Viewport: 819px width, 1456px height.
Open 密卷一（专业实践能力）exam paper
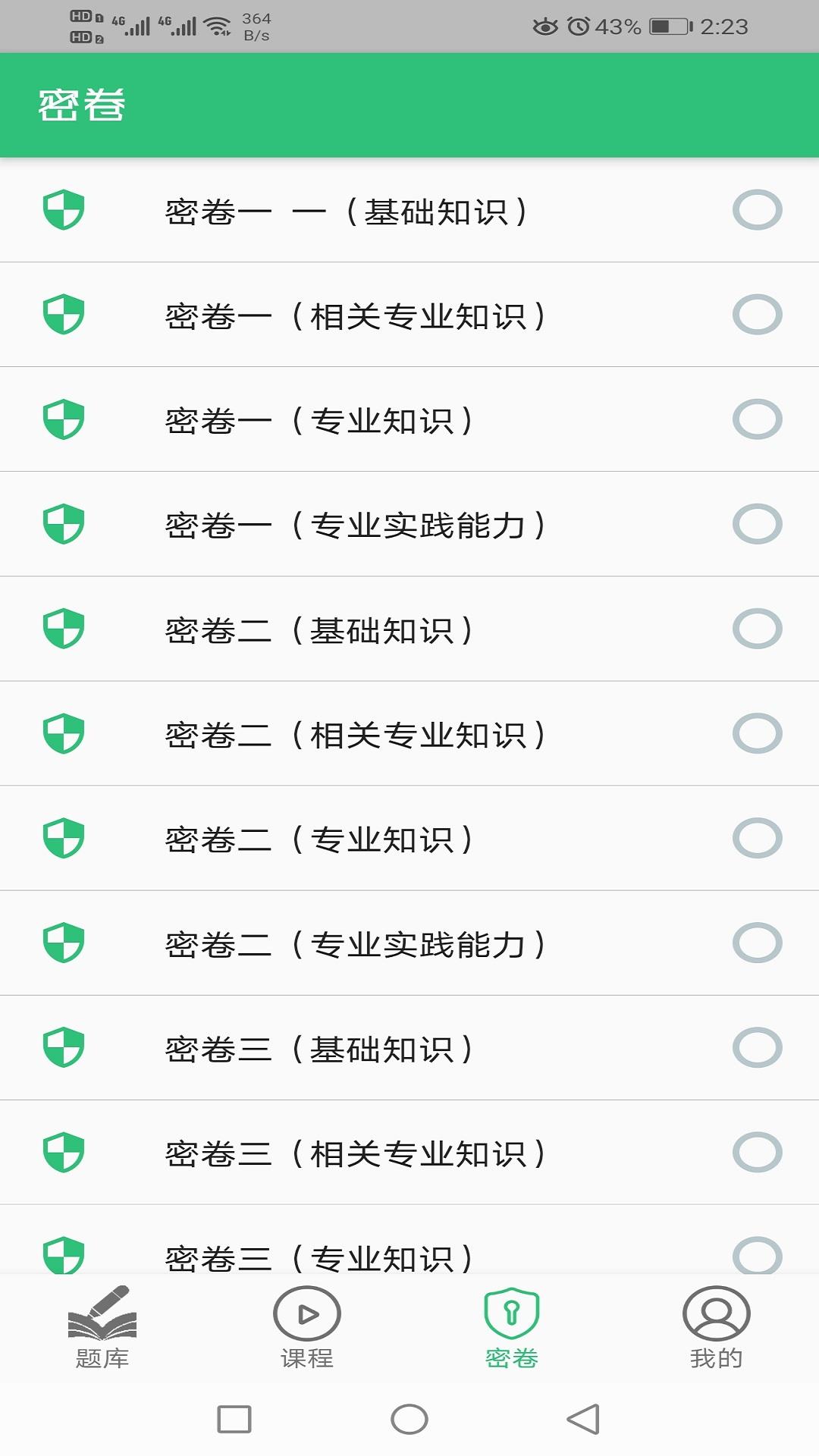click(x=409, y=524)
